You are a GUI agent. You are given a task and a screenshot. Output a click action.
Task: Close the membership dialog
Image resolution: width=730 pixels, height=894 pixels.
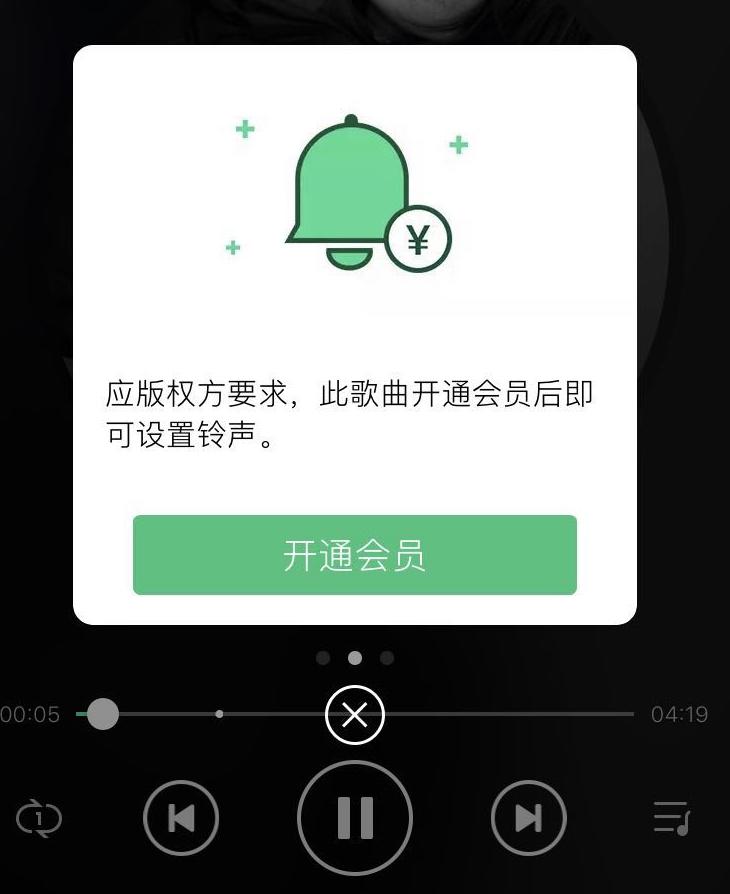pos(355,715)
